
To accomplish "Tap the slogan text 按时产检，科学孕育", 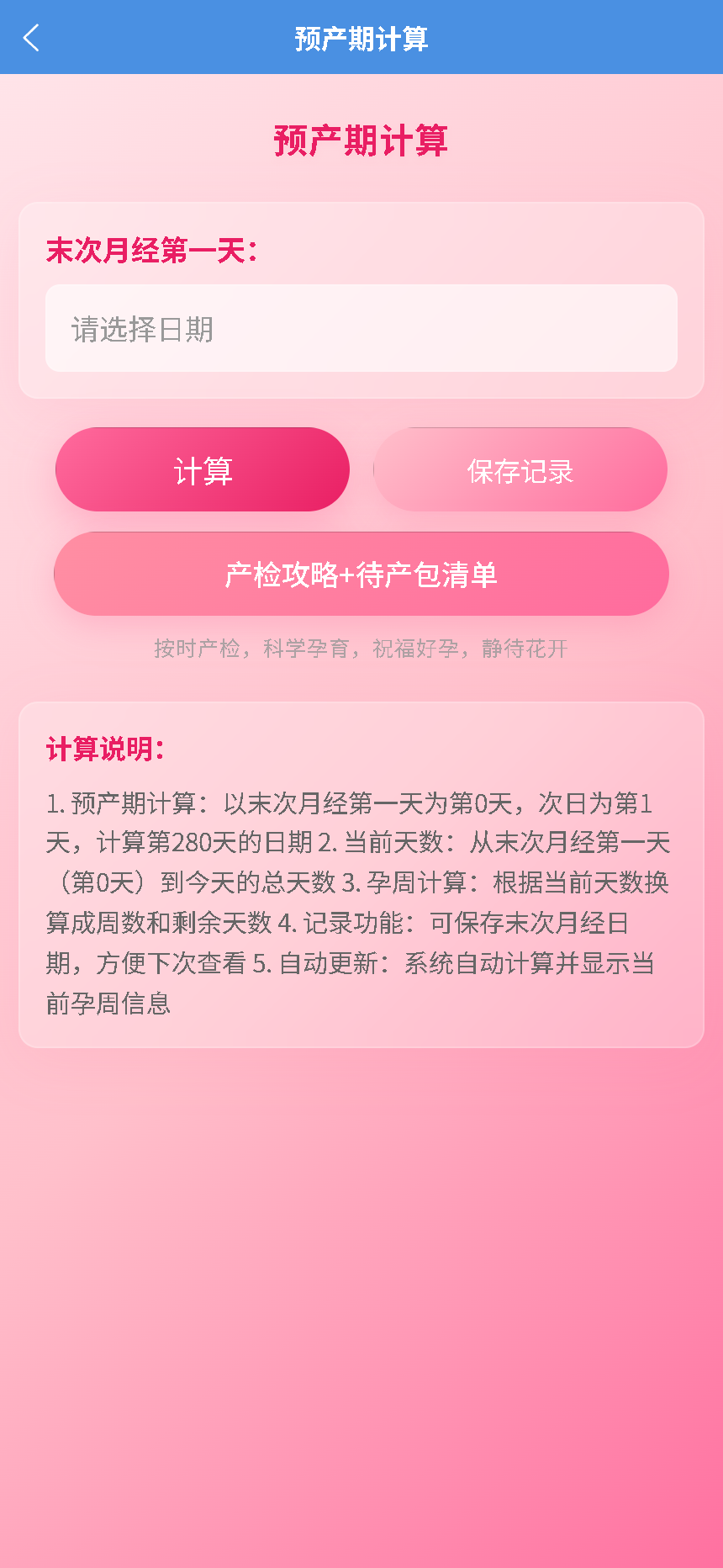I will click(361, 649).
